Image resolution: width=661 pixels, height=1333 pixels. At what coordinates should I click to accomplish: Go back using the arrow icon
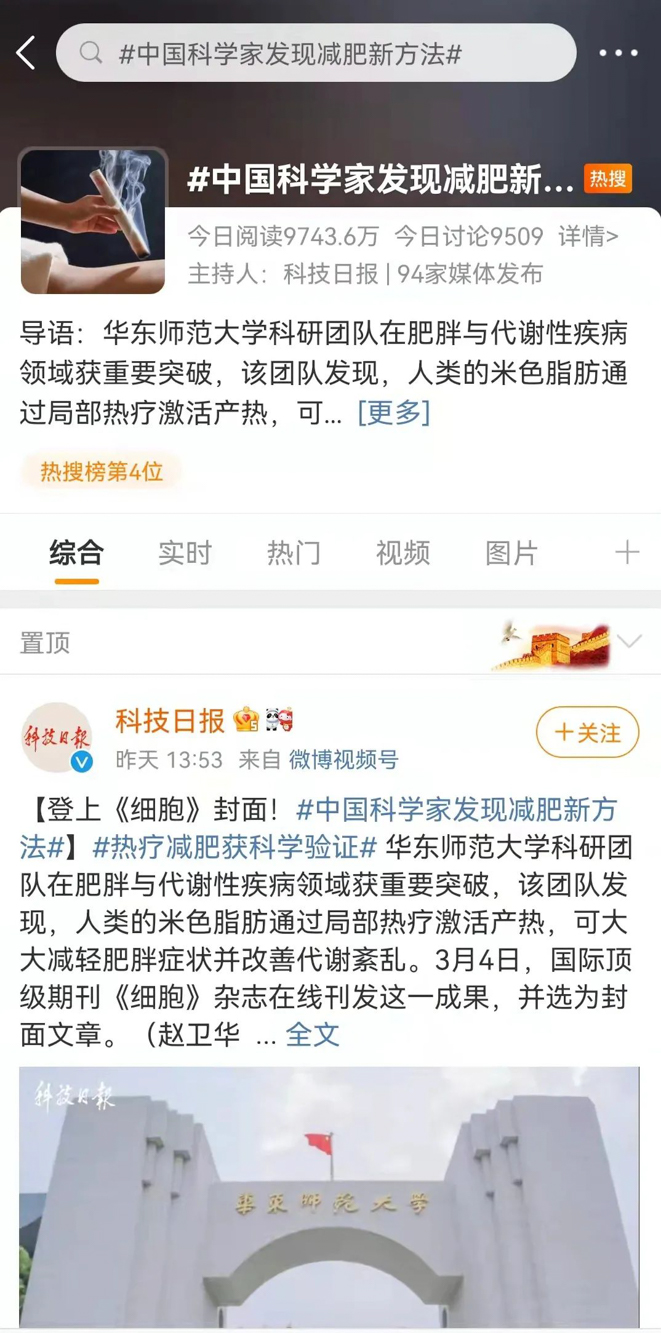coord(27,53)
